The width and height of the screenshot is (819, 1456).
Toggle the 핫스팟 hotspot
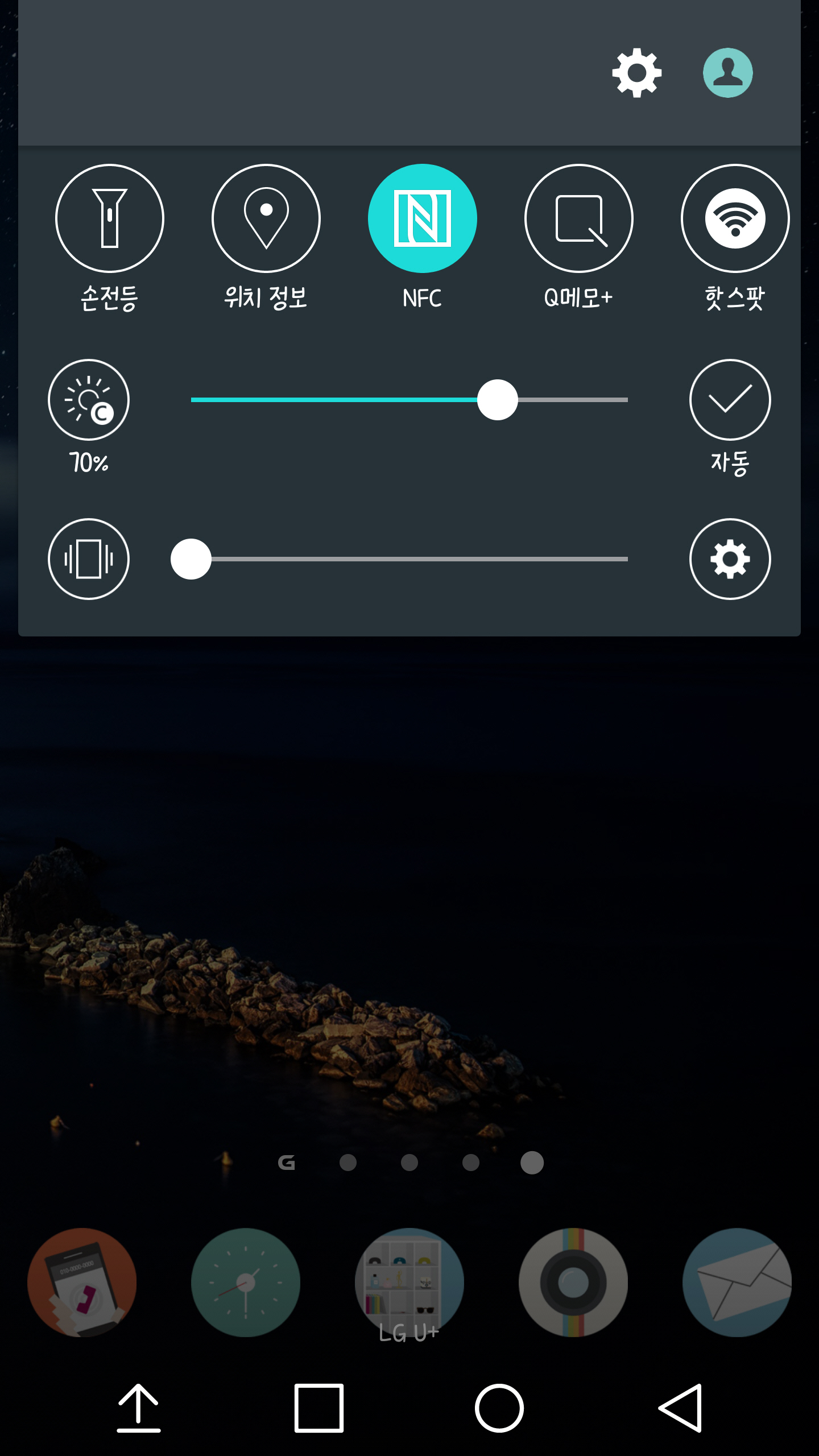point(735,218)
